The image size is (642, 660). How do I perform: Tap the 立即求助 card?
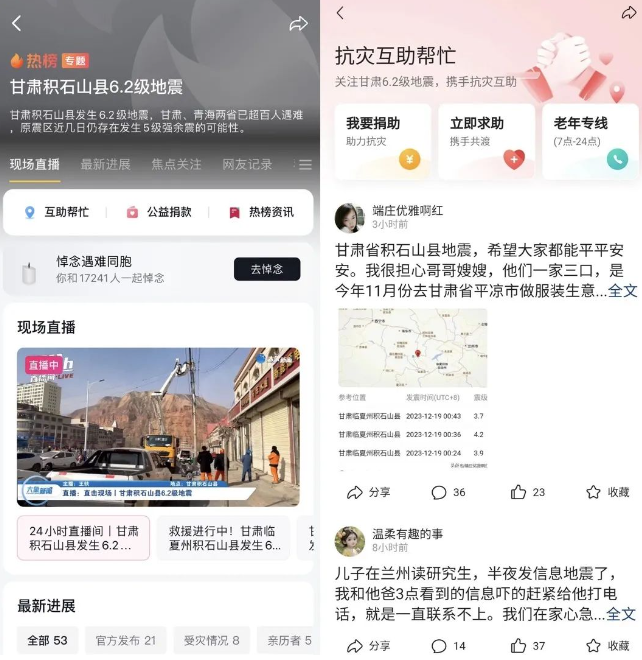point(485,141)
